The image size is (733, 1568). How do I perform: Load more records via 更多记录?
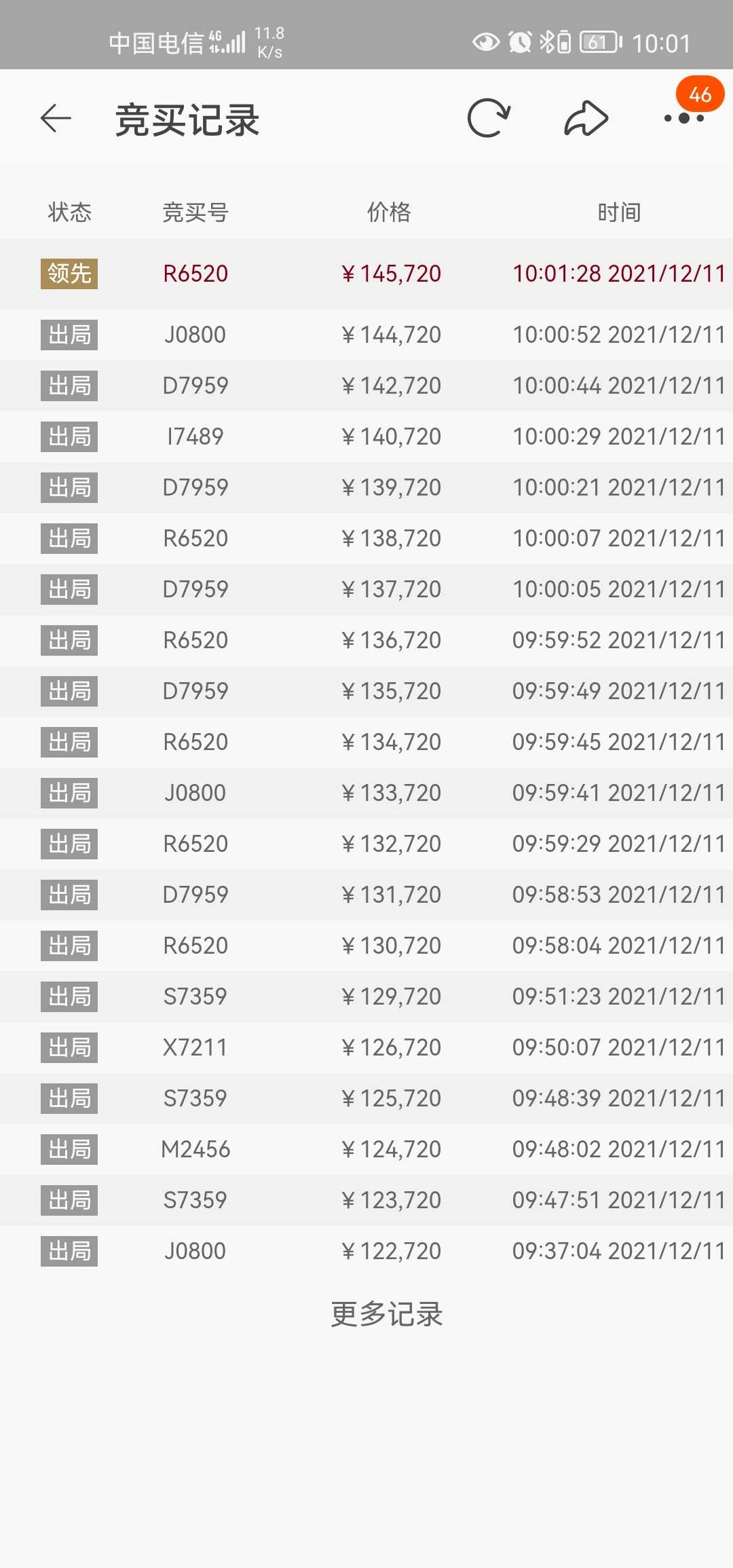pos(387,1314)
